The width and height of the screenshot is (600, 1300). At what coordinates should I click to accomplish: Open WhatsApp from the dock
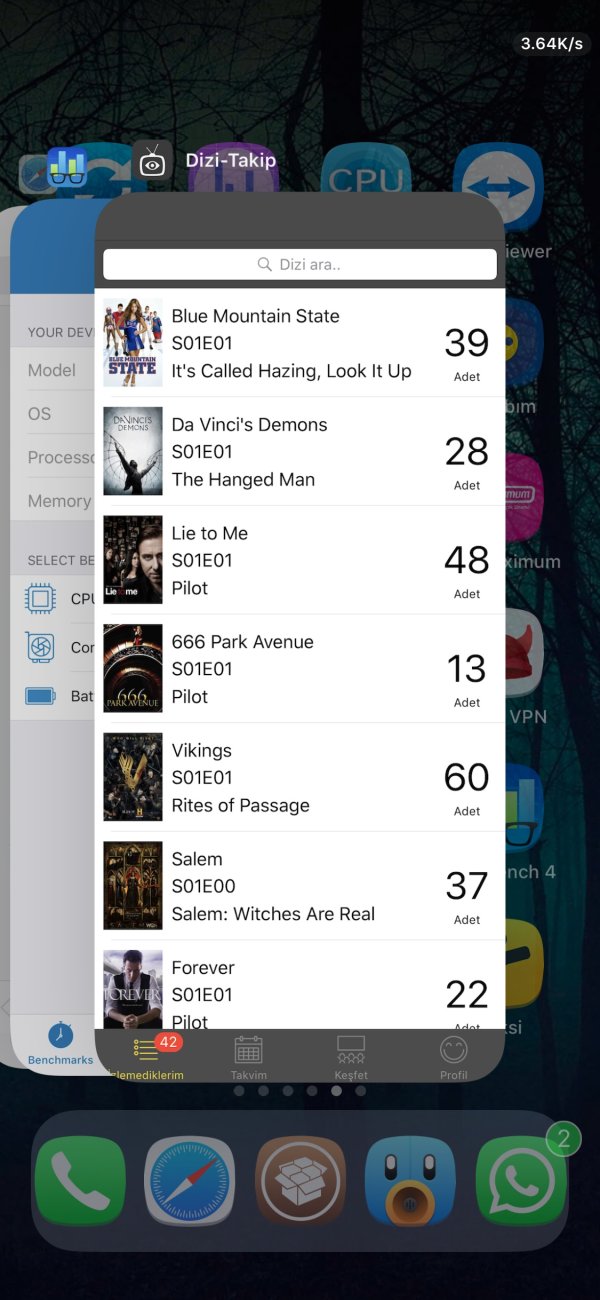click(x=520, y=1181)
